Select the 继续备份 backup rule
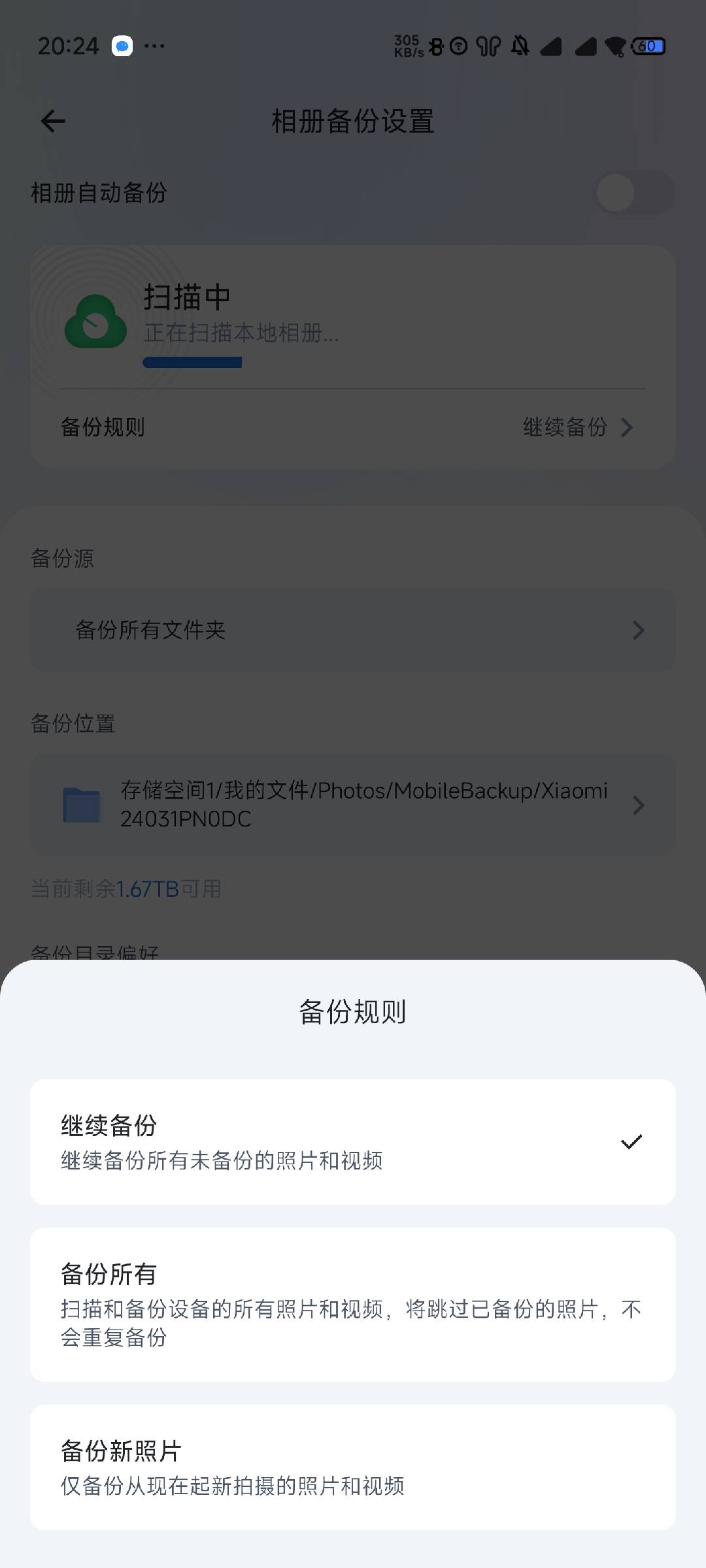The height and width of the screenshot is (1568, 706). [352, 1141]
